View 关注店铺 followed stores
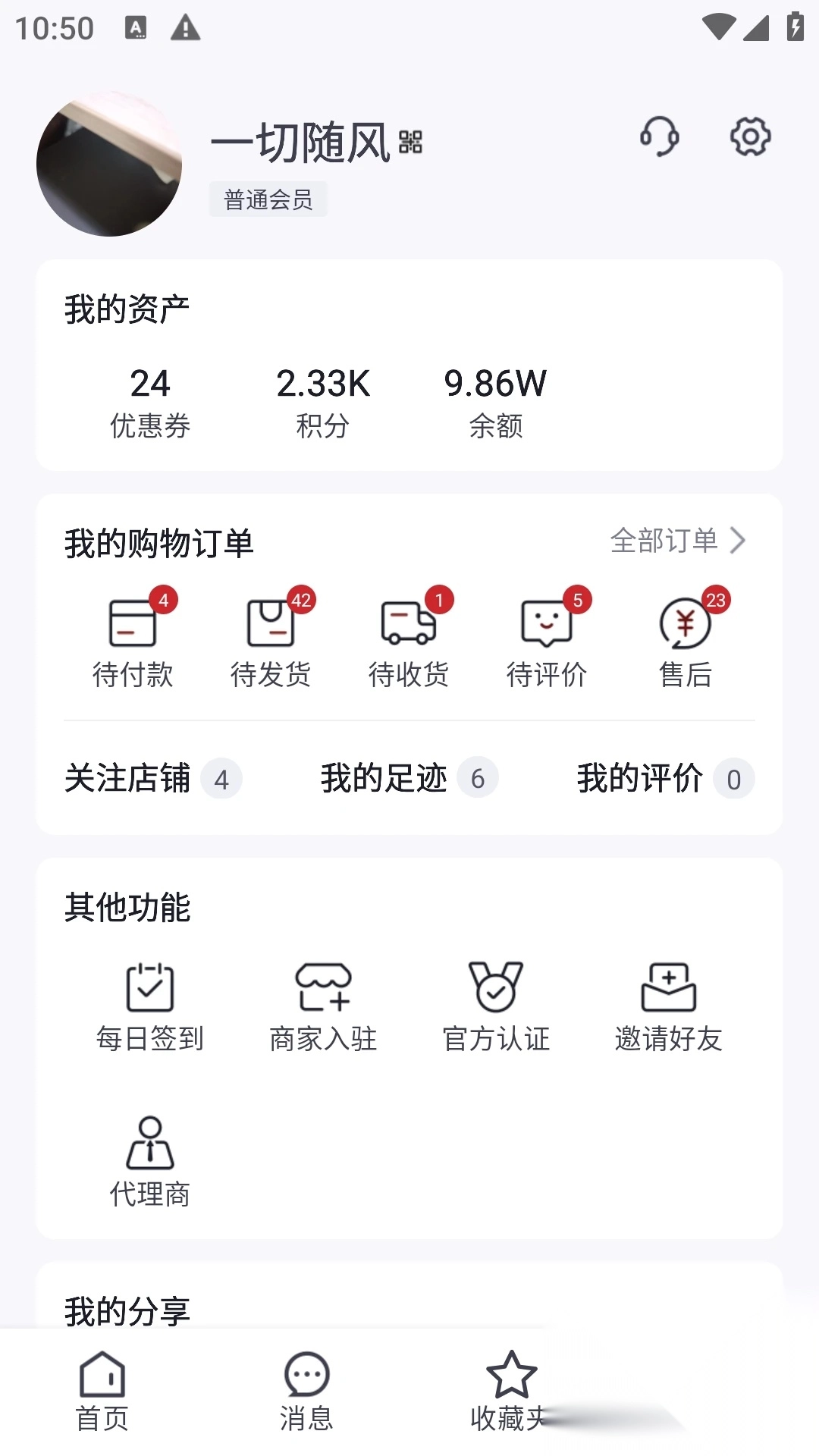This screenshot has height=1456, width=819. click(x=152, y=778)
